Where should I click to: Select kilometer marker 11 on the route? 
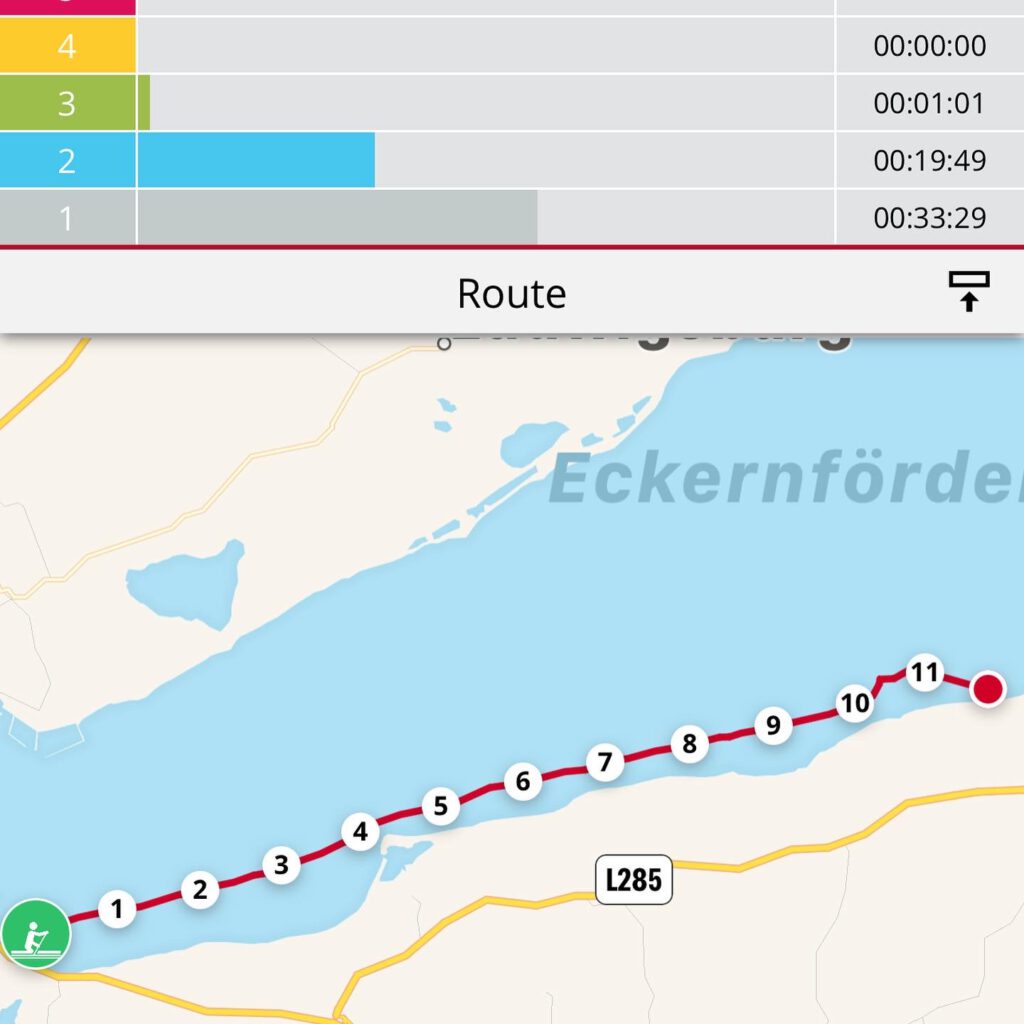pyautogui.click(x=925, y=673)
